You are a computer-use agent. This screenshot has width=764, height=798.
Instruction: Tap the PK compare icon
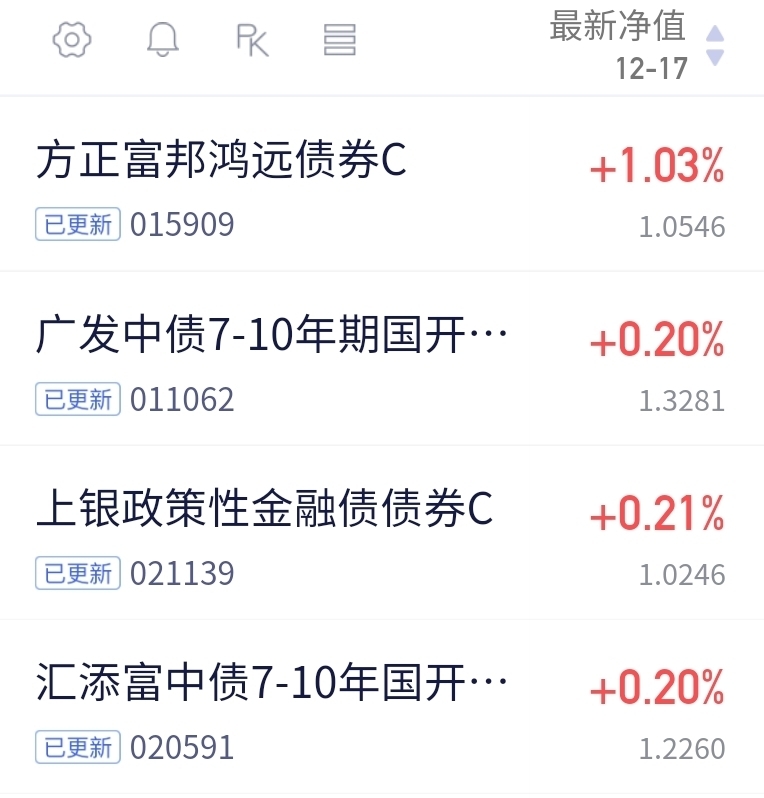tap(252, 40)
